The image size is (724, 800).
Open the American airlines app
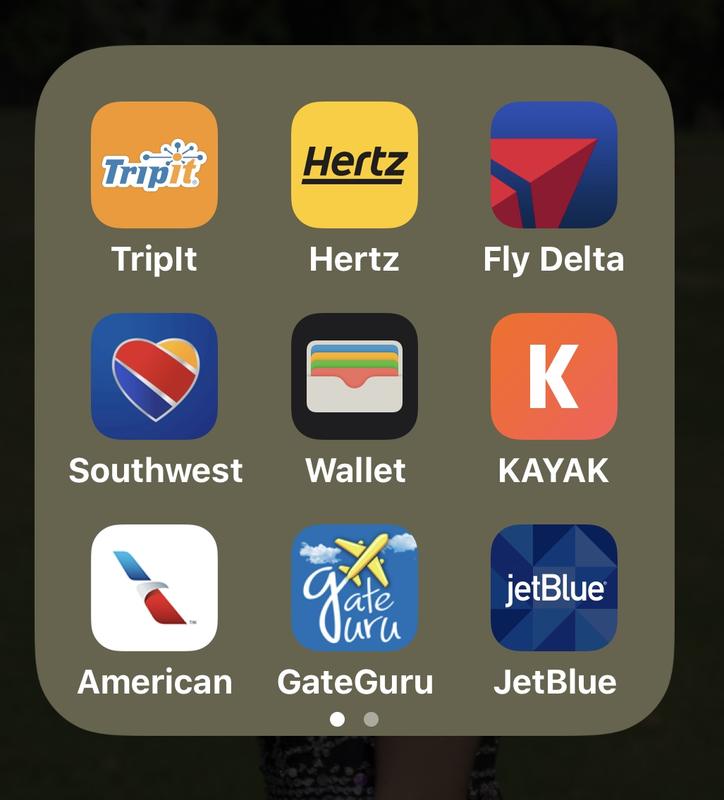click(154, 588)
